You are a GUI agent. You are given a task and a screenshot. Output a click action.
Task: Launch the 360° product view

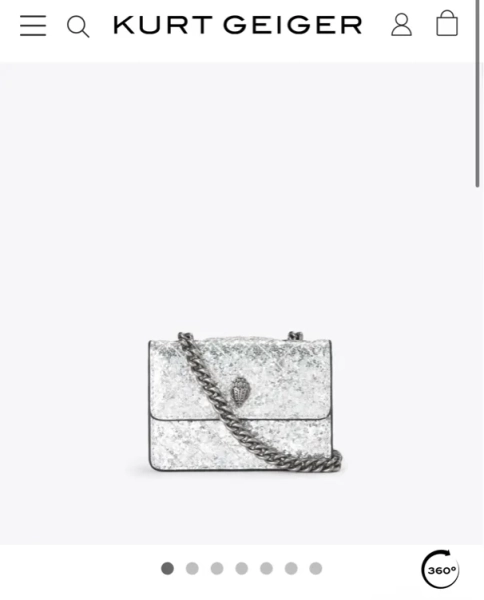(440, 569)
